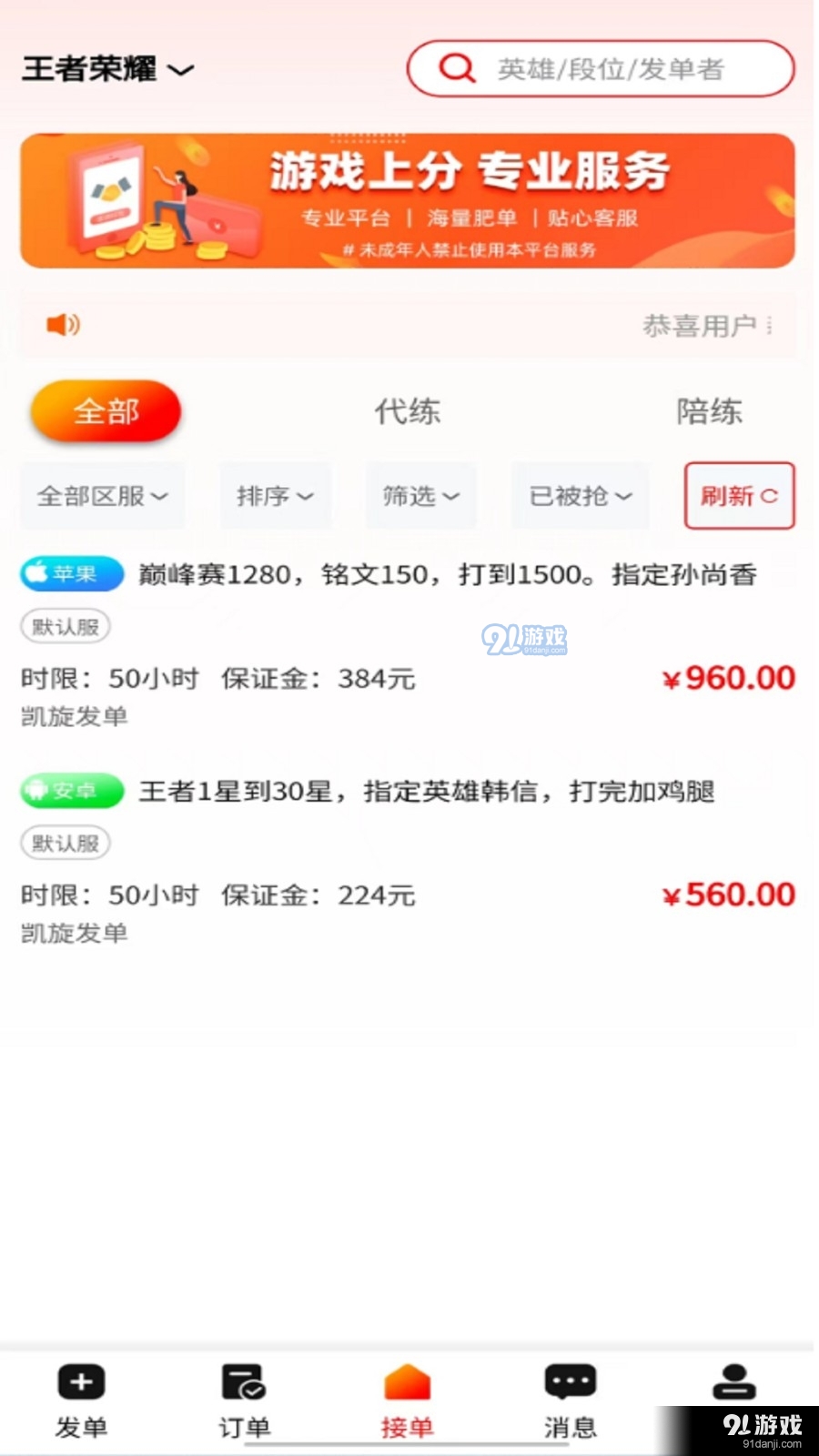Tap the 接单 (take orders) house icon

(x=408, y=1383)
